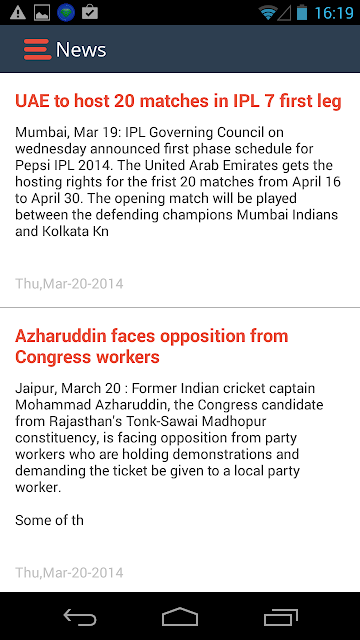
Task: Show recent apps
Action: [x=280, y=616]
